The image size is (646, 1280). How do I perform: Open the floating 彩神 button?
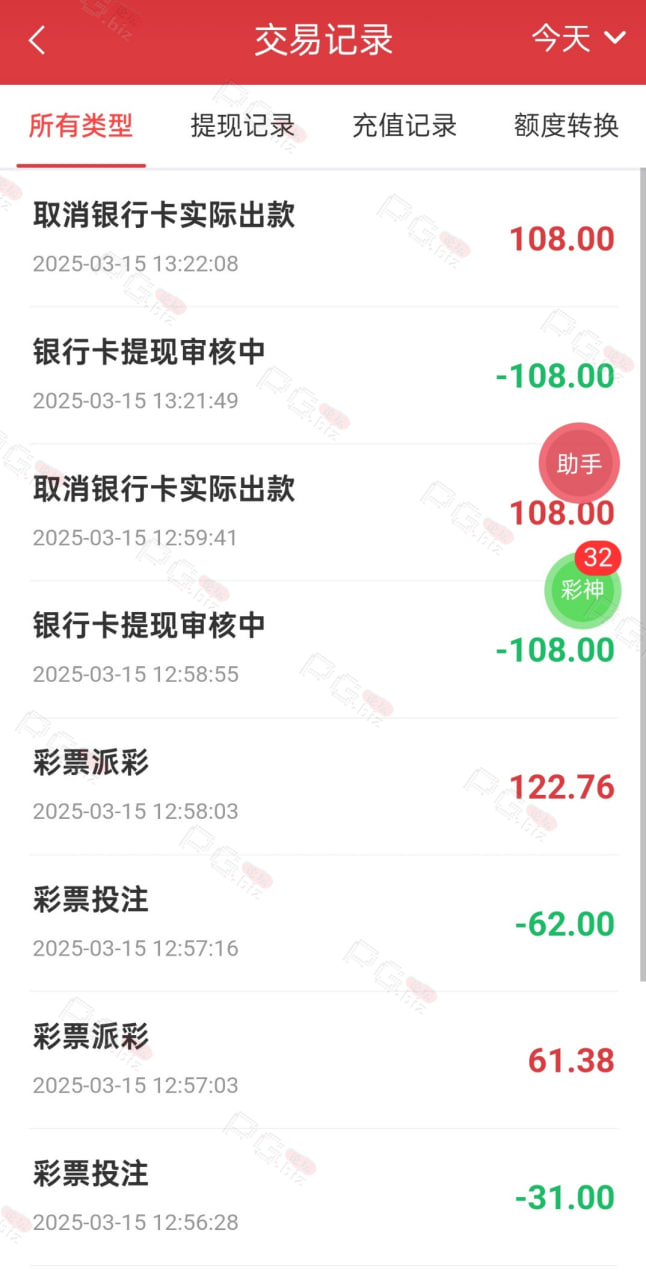582,588
